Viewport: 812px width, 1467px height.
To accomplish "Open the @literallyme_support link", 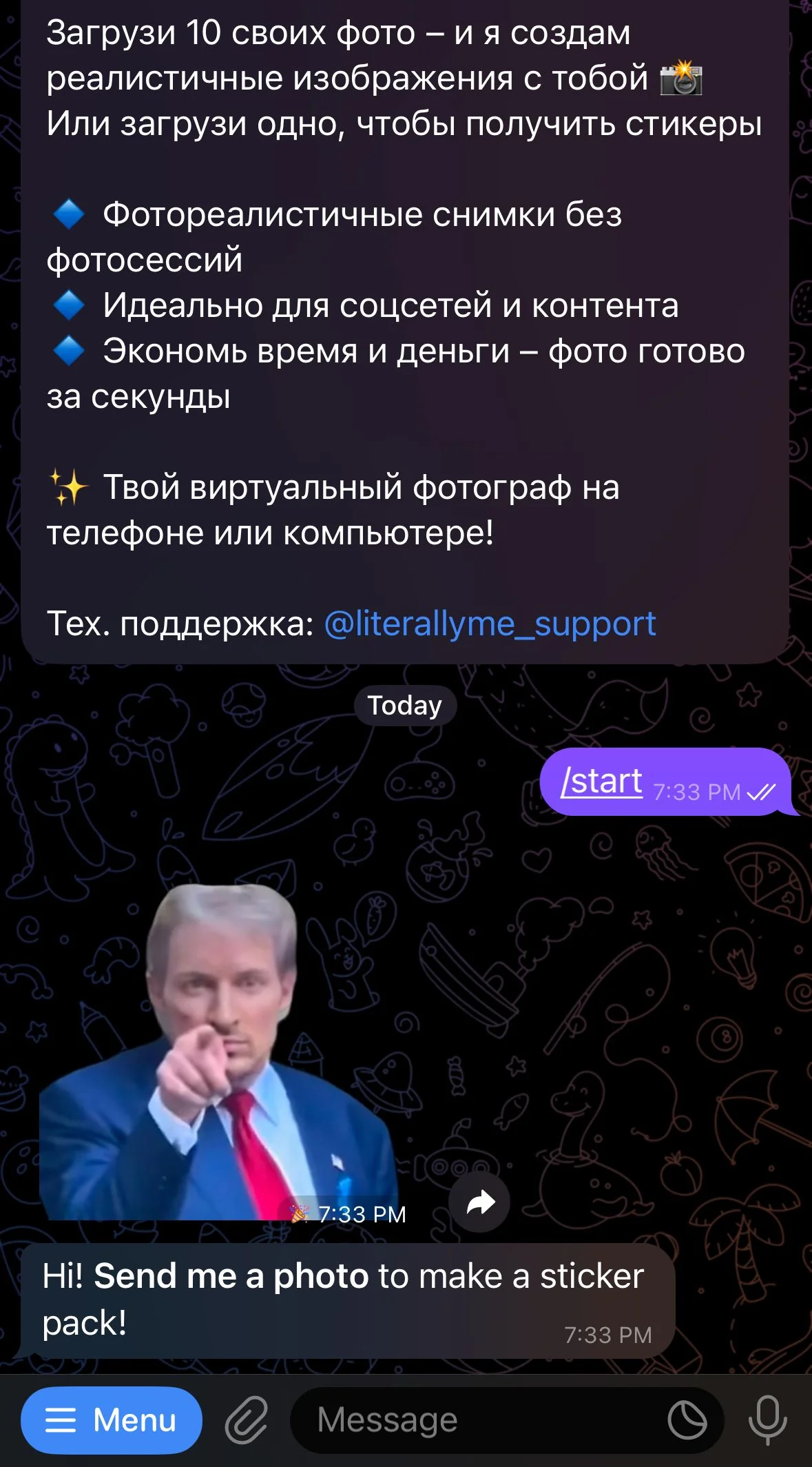I will click(490, 624).
